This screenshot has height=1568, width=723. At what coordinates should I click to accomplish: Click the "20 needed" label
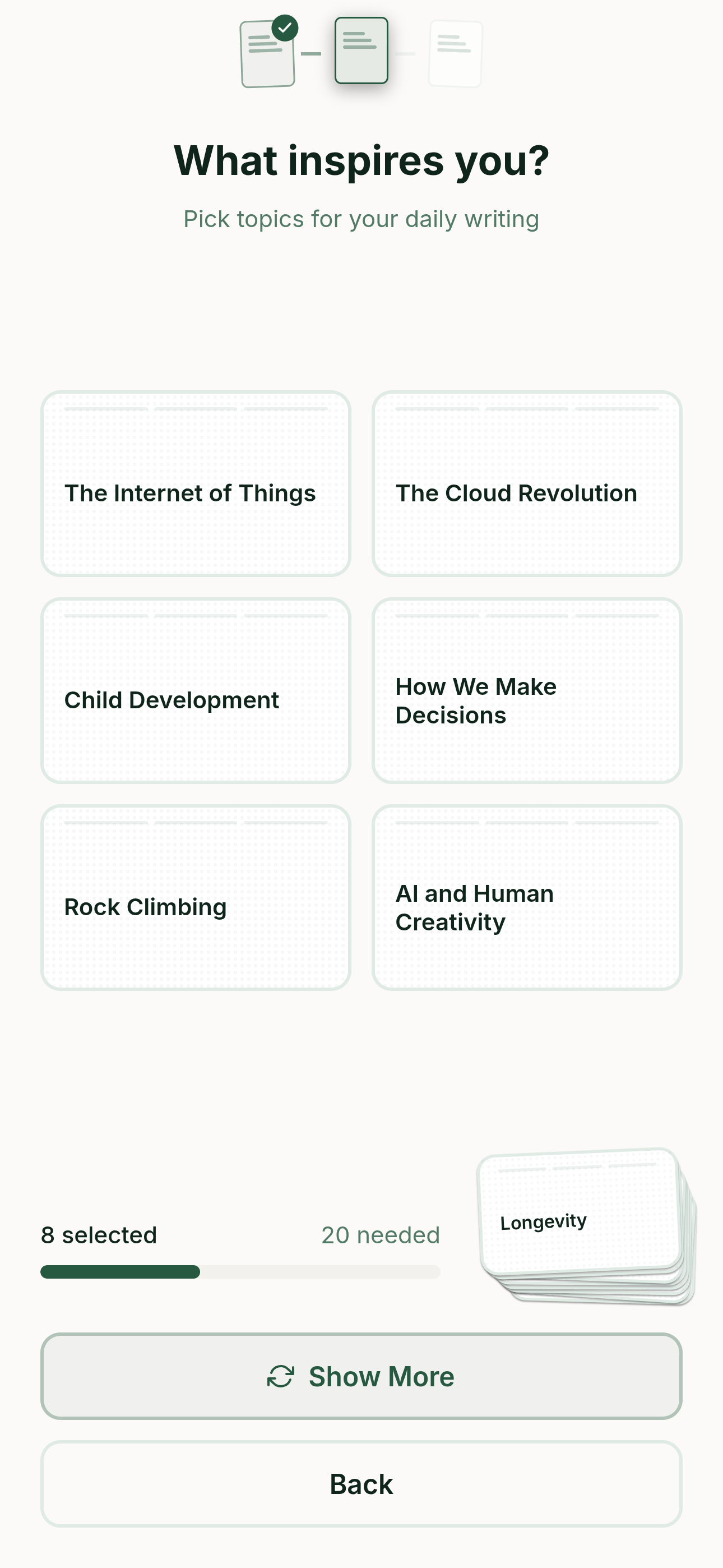coord(381,1234)
